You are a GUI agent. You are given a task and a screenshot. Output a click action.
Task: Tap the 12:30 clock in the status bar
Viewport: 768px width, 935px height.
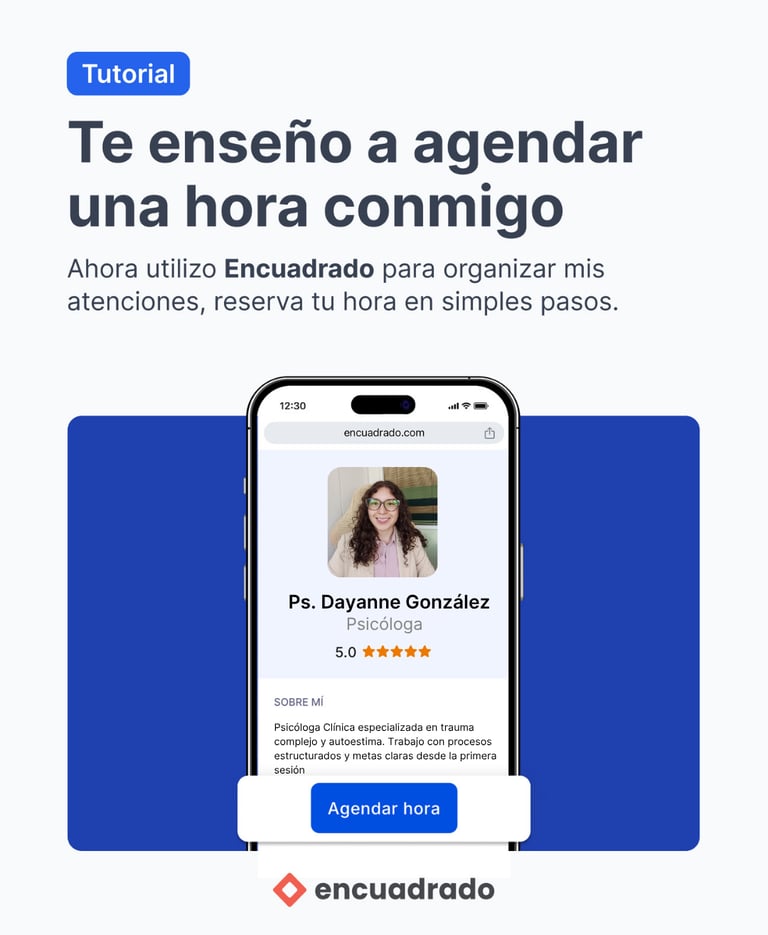click(x=291, y=405)
